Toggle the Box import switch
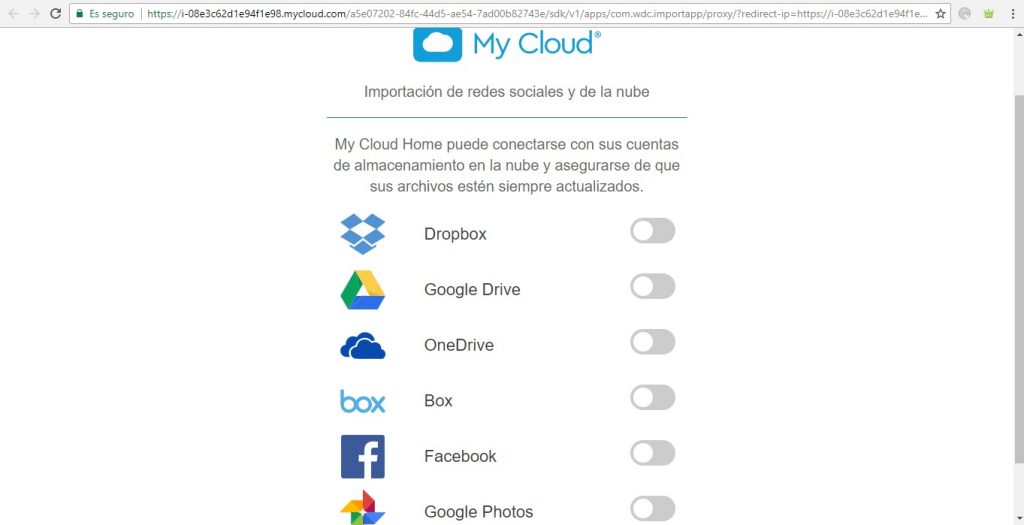Screen dimensions: 1024x525 [652, 398]
